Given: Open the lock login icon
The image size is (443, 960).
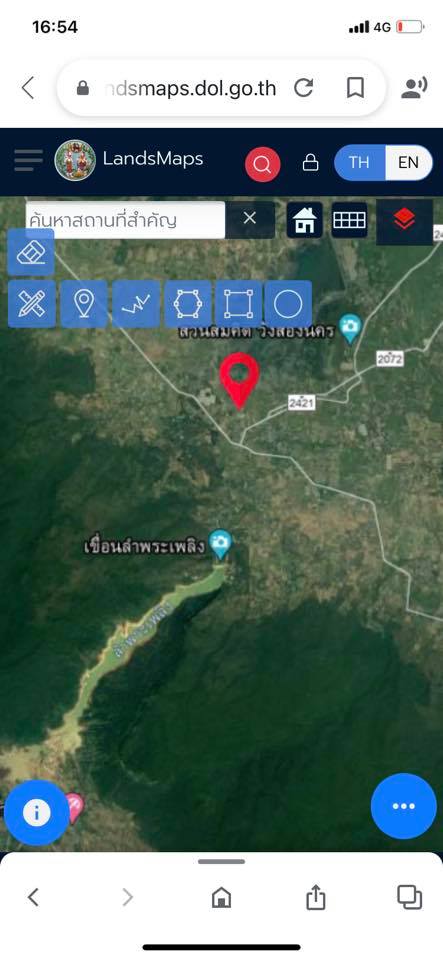Looking at the screenshot, I should click(311, 162).
